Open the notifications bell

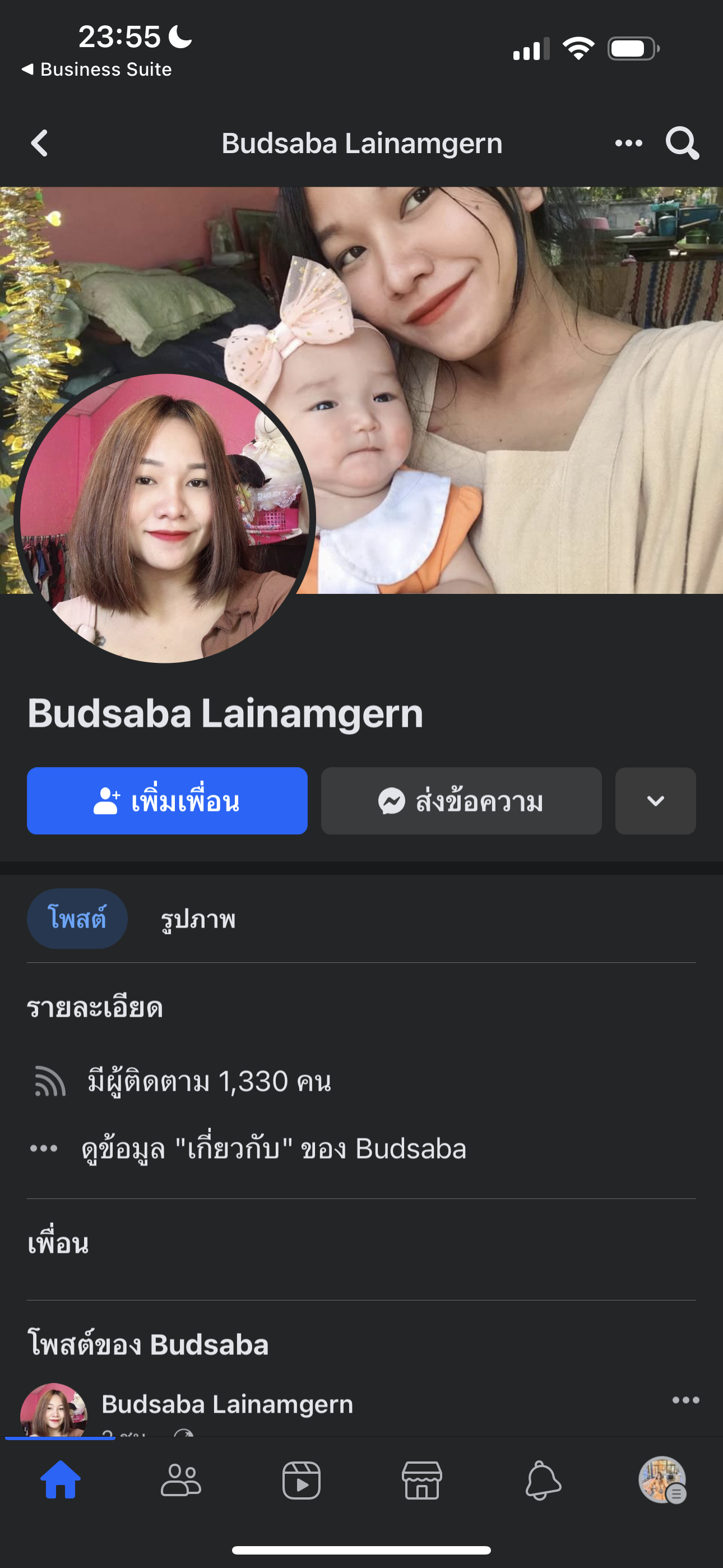click(543, 1481)
